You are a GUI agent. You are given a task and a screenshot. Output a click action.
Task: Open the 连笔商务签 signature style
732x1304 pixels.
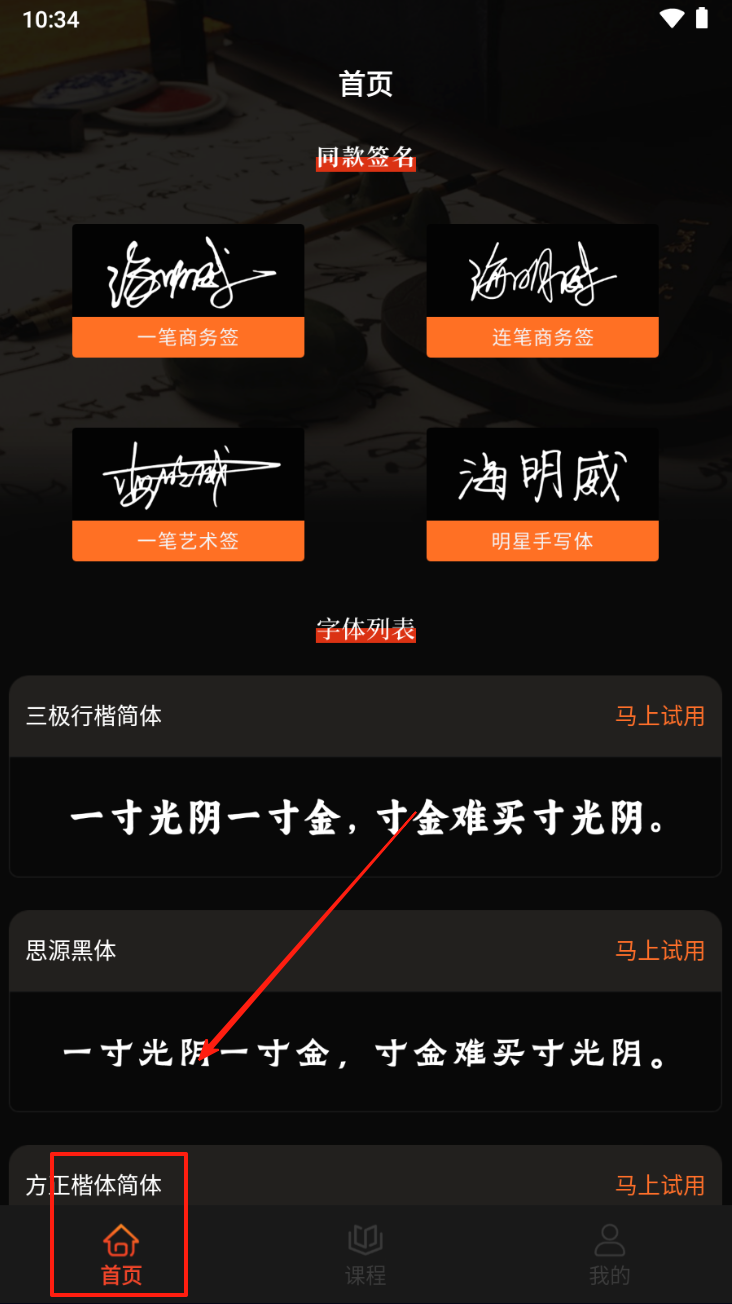[542, 291]
